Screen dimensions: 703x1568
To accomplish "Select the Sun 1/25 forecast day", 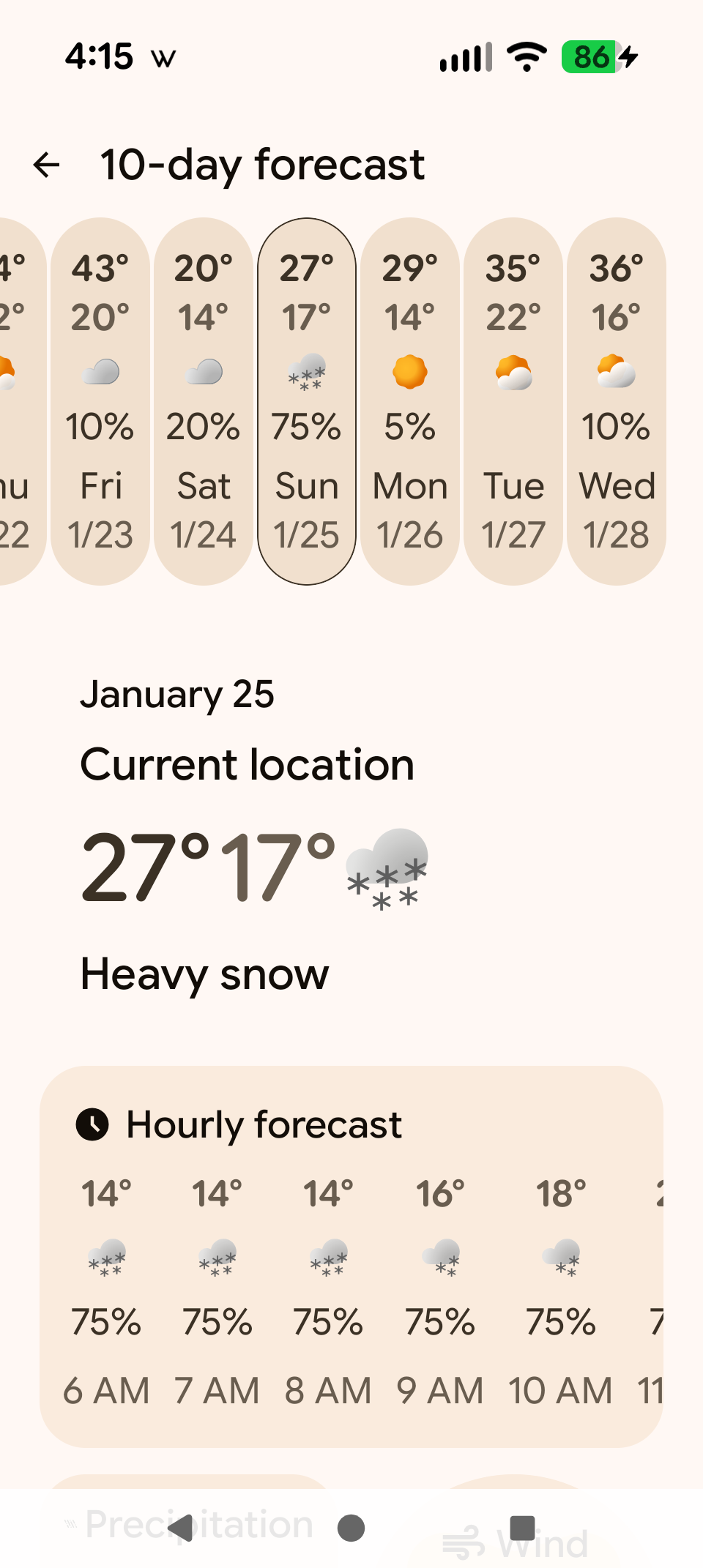I will (x=307, y=401).
